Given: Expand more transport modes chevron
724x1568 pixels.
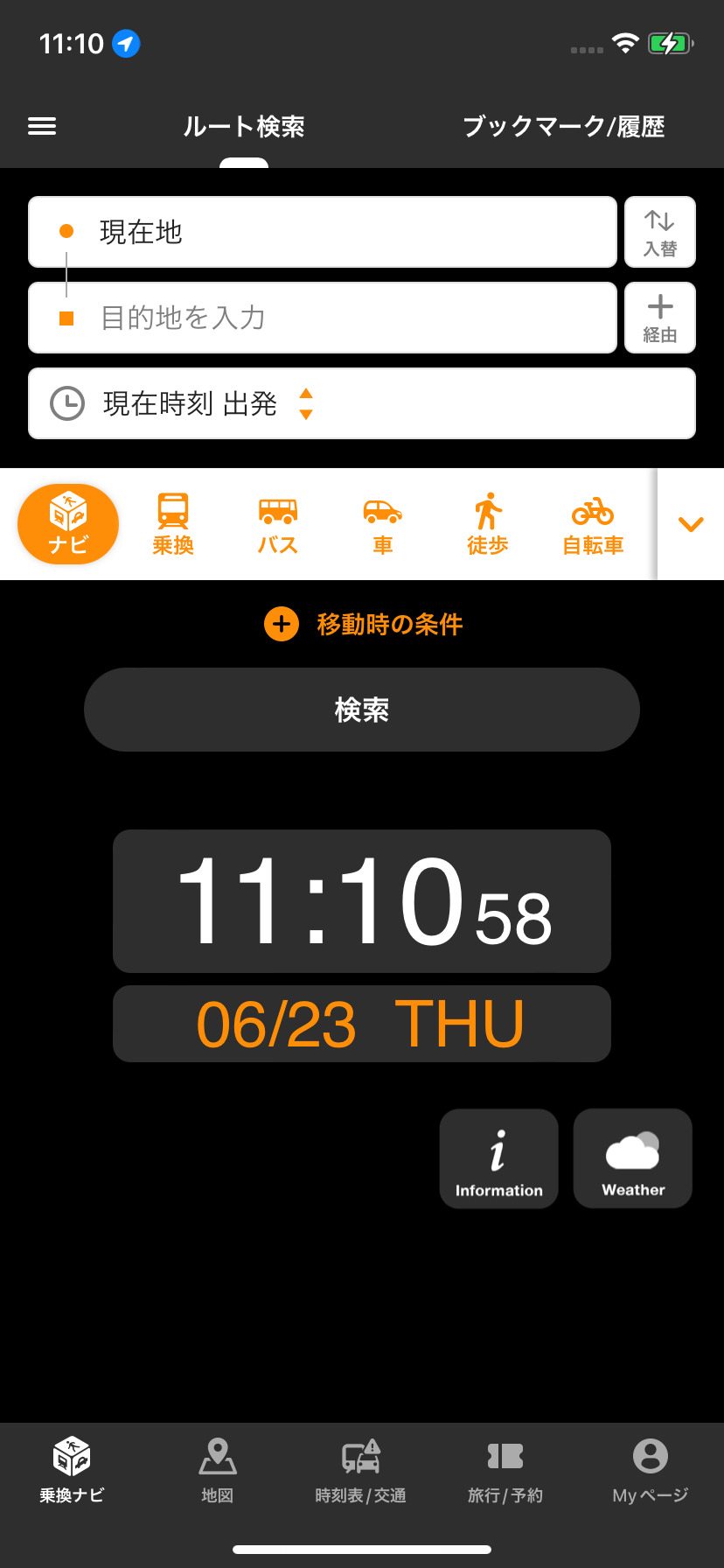Looking at the screenshot, I should click(691, 524).
